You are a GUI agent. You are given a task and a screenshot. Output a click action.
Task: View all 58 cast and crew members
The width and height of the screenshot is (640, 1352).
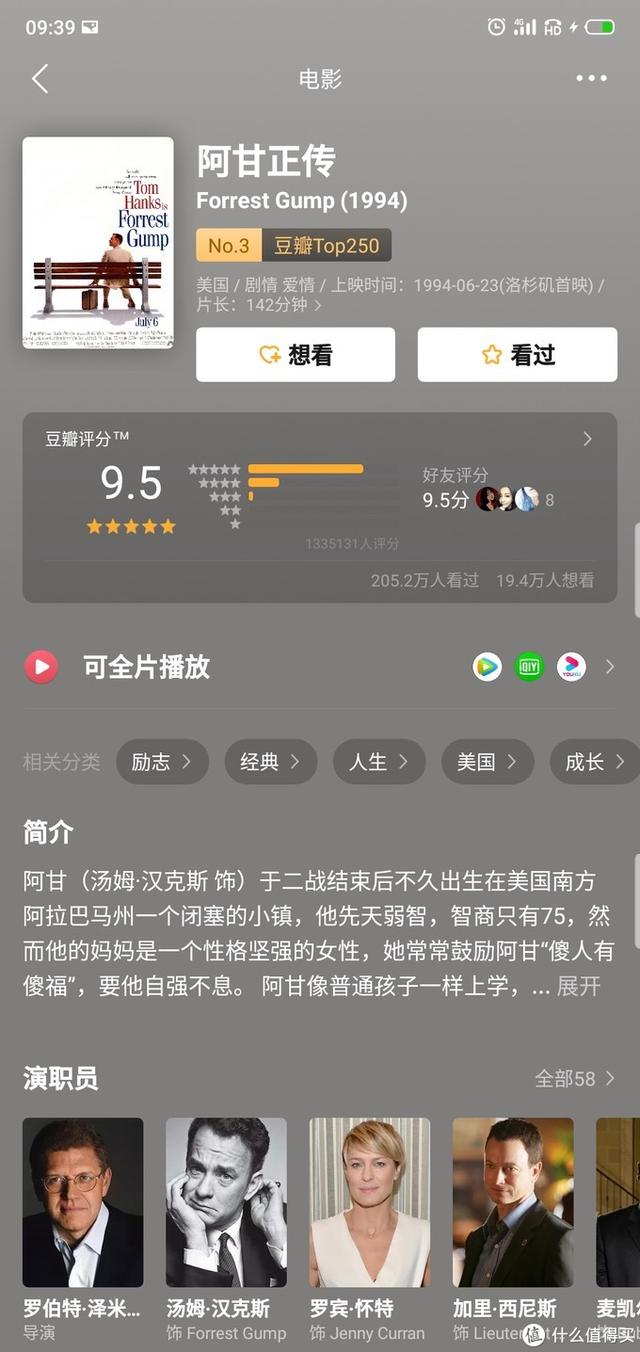coord(575,1079)
